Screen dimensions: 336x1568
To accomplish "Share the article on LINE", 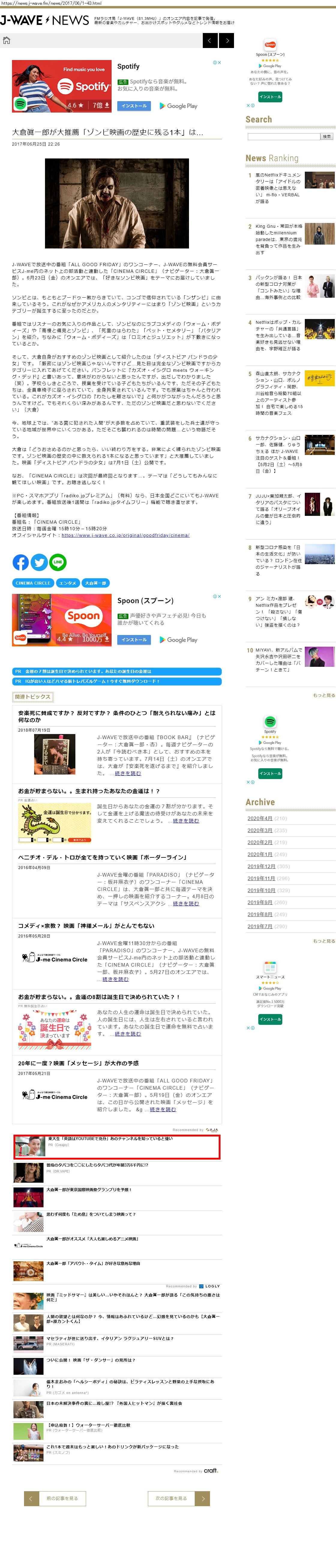I will pos(58,562).
